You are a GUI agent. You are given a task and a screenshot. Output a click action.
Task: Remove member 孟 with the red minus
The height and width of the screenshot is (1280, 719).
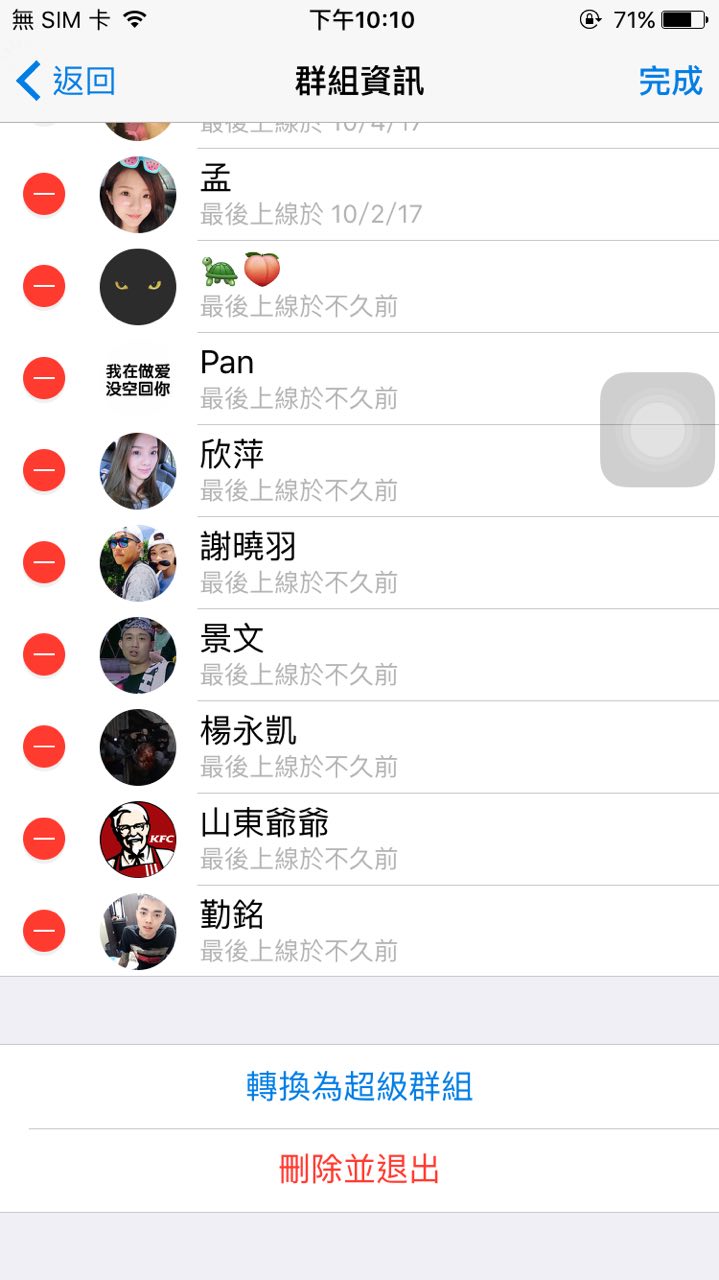pos(44,194)
